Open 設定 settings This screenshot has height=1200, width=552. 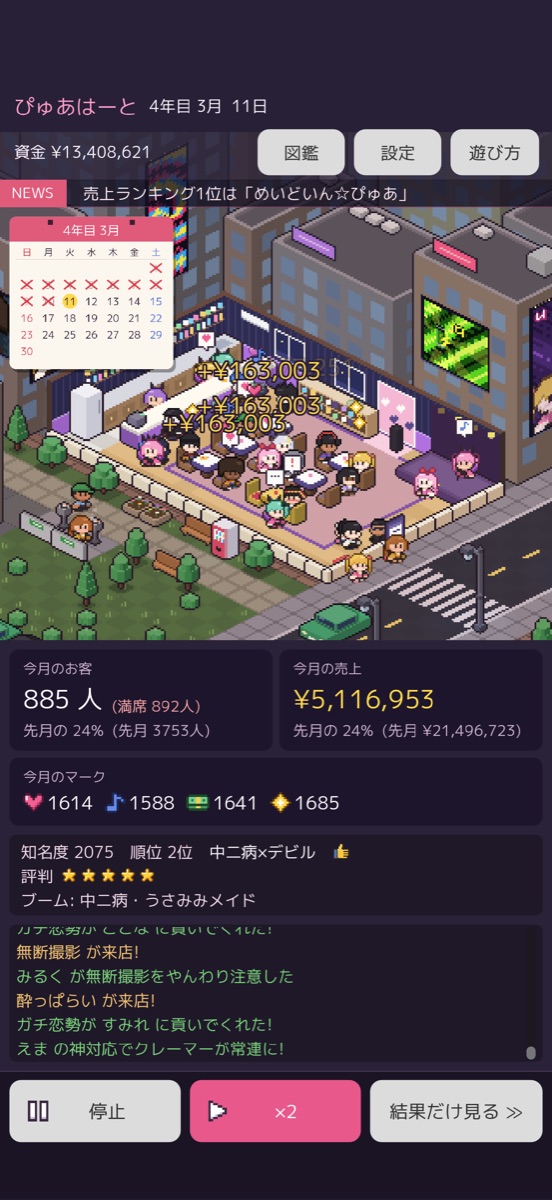[x=397, y=153]
